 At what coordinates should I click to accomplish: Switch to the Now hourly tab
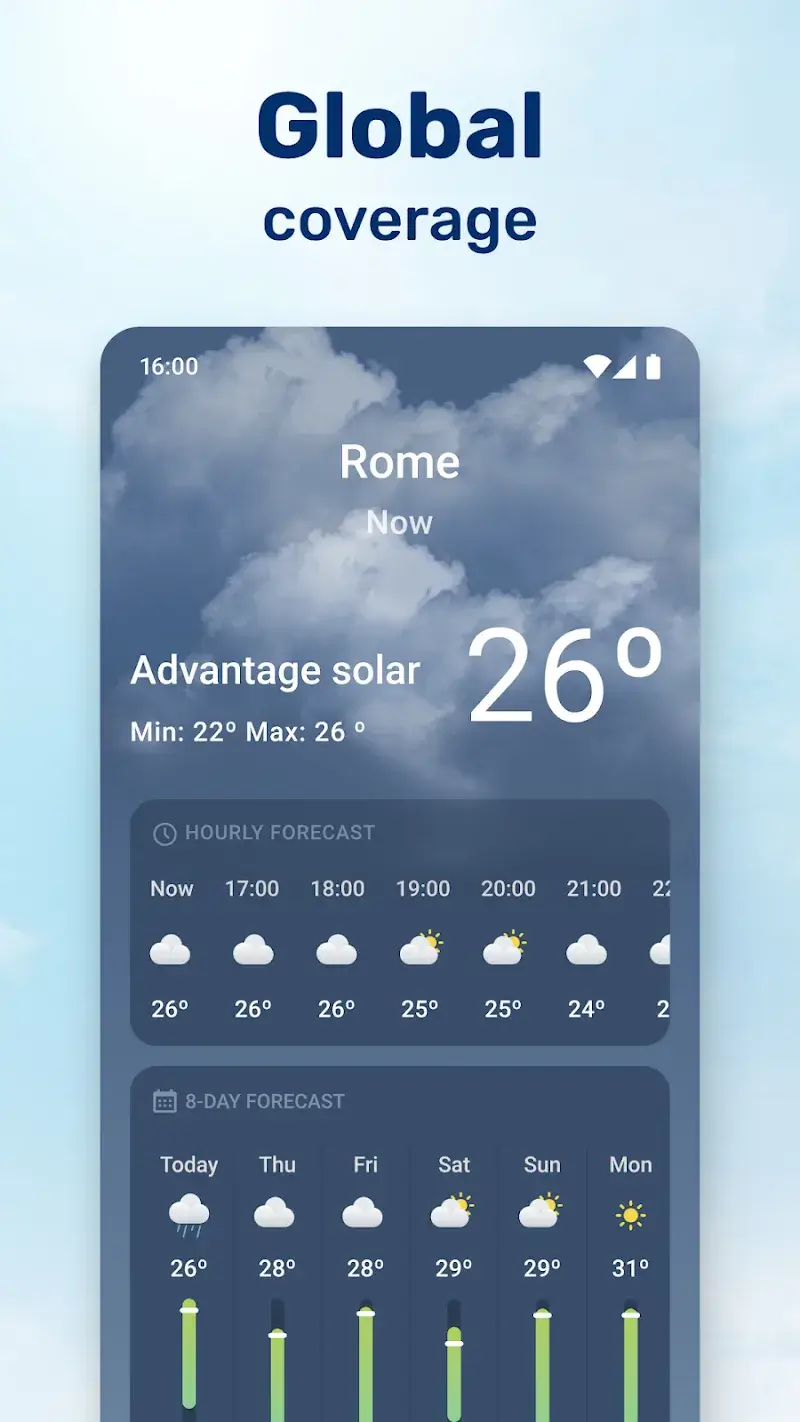170,888
